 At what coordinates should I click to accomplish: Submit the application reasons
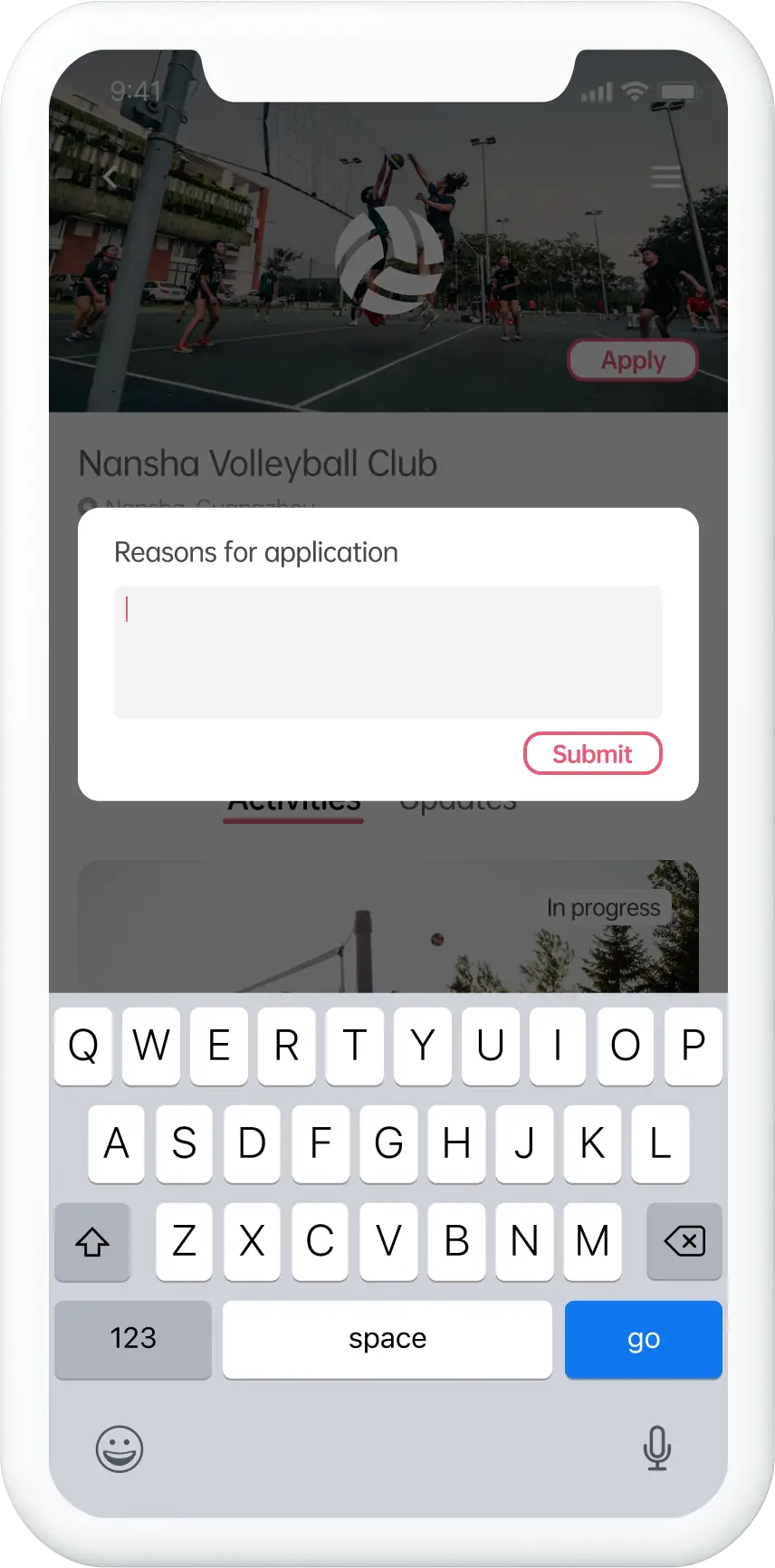pos(592,753)
